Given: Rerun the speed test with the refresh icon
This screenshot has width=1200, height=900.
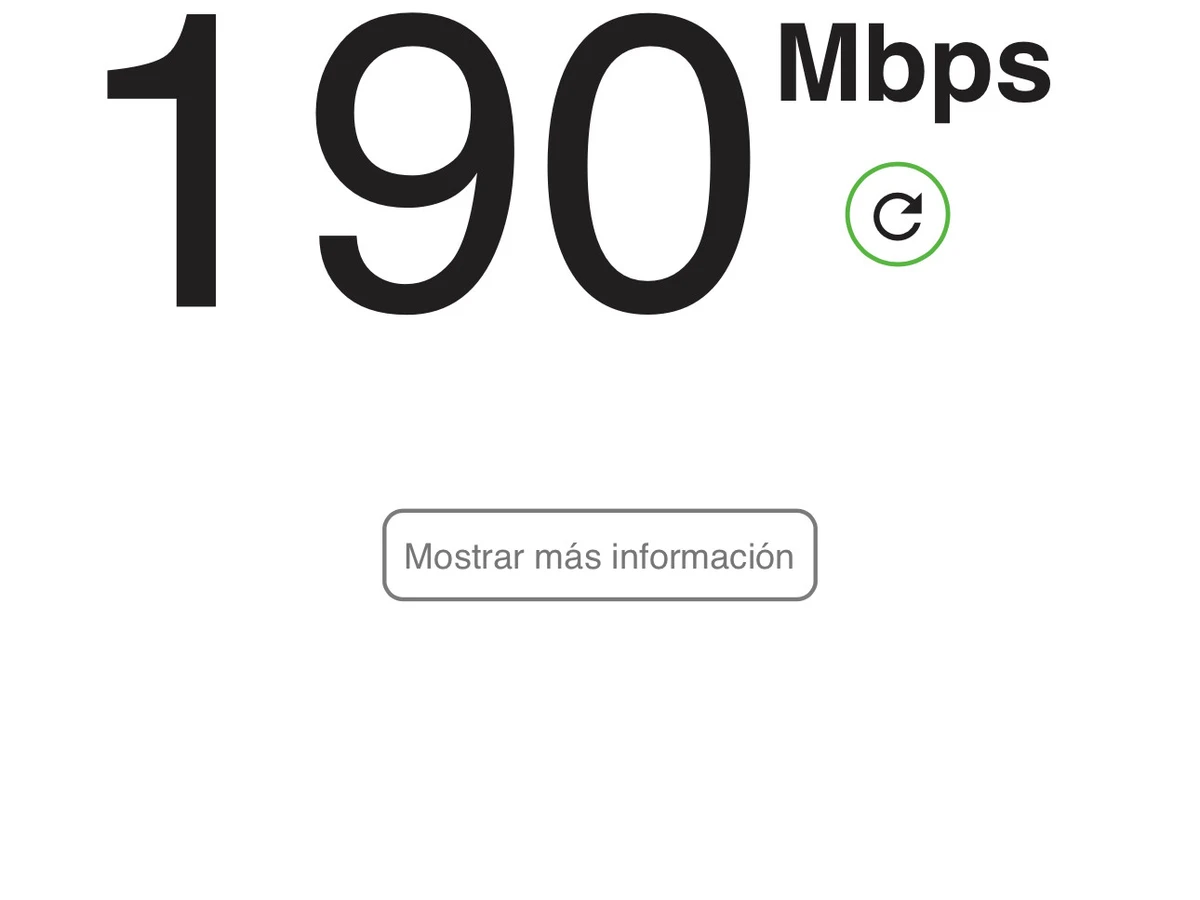Looking at the screenshot, I should (x=897, y=215).
